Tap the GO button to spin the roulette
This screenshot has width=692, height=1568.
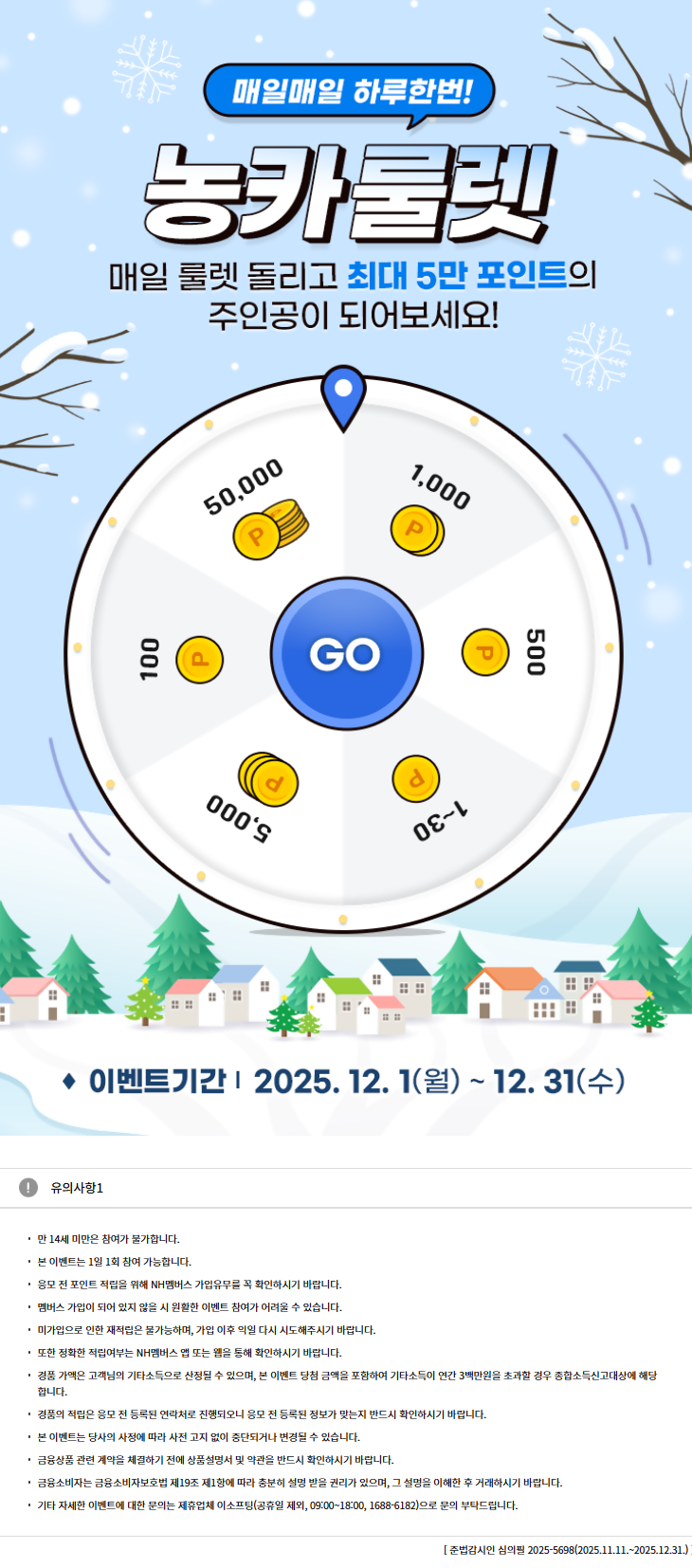346,654
